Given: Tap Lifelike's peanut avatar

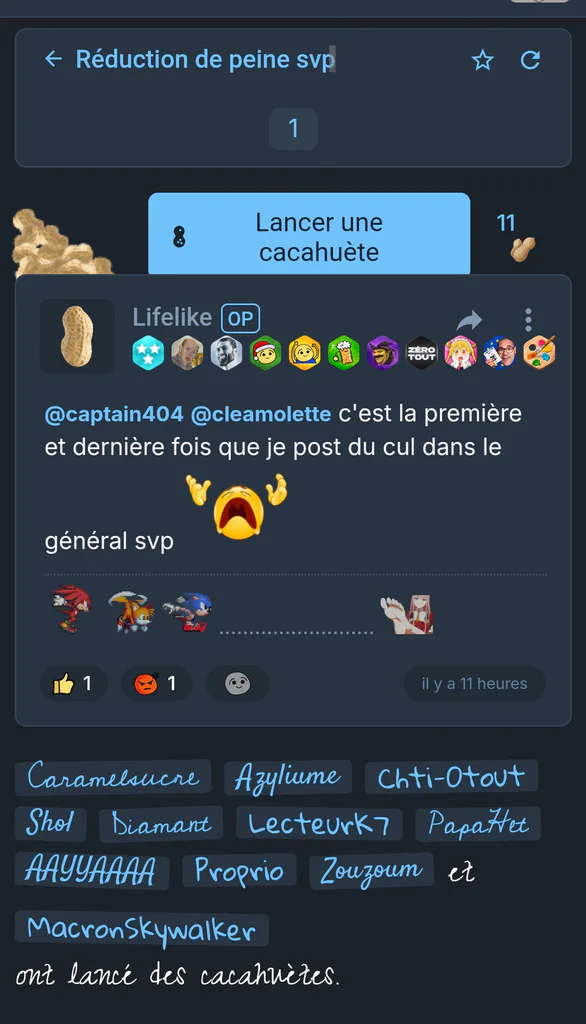Looking at the screenshot, I should 77,336.
